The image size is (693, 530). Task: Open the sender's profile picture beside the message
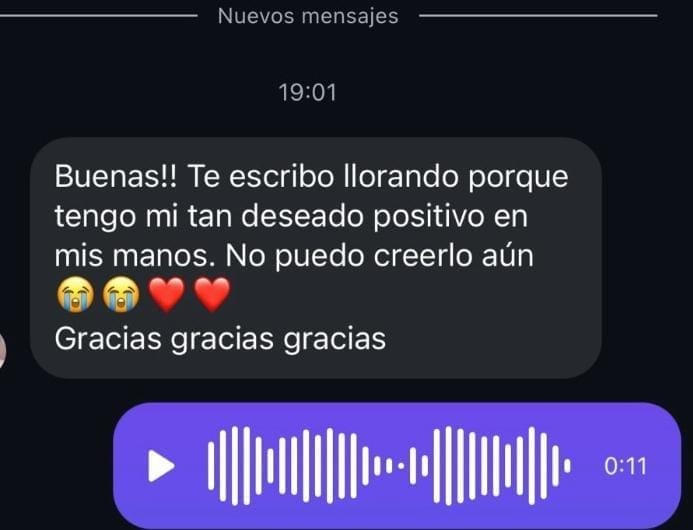3,351
